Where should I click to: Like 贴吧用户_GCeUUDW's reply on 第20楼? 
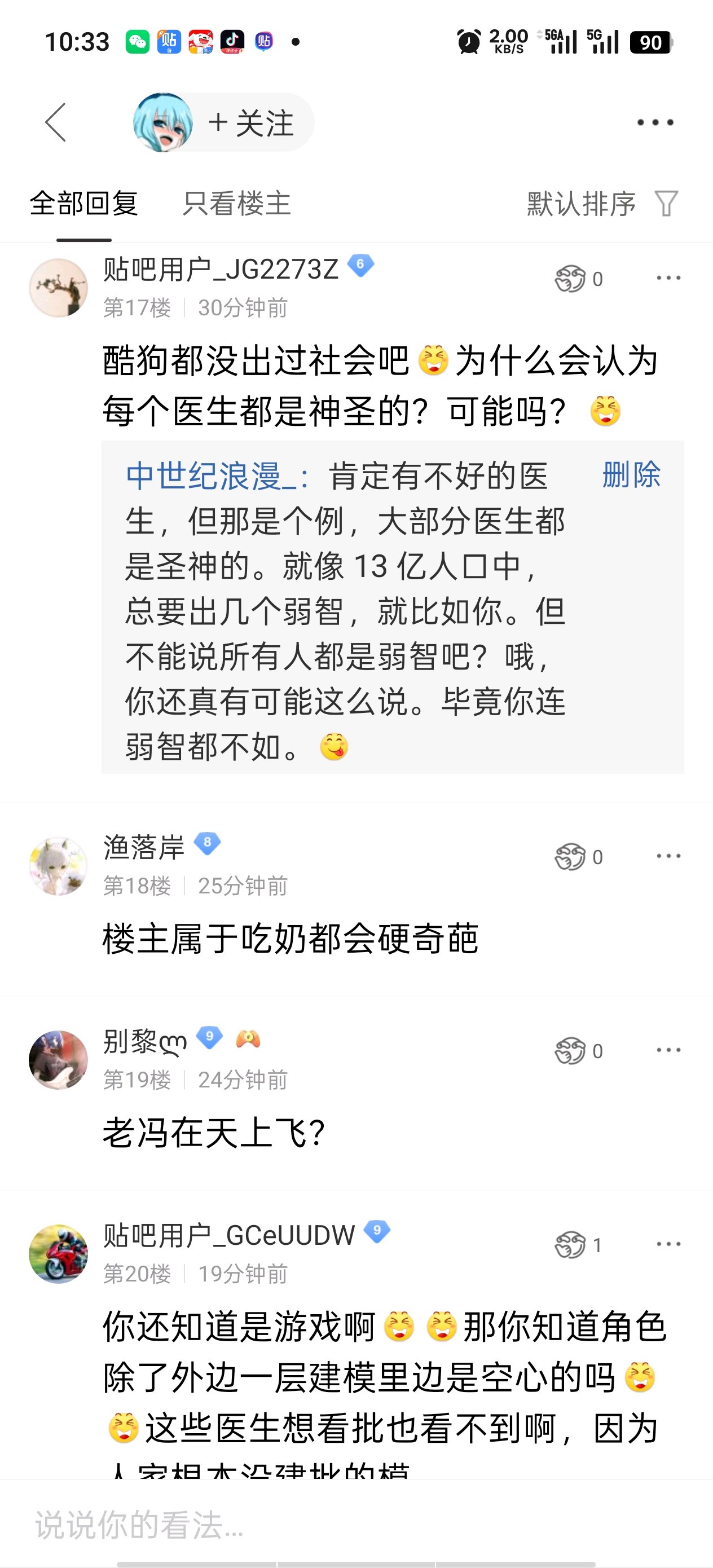[571, 1245]
